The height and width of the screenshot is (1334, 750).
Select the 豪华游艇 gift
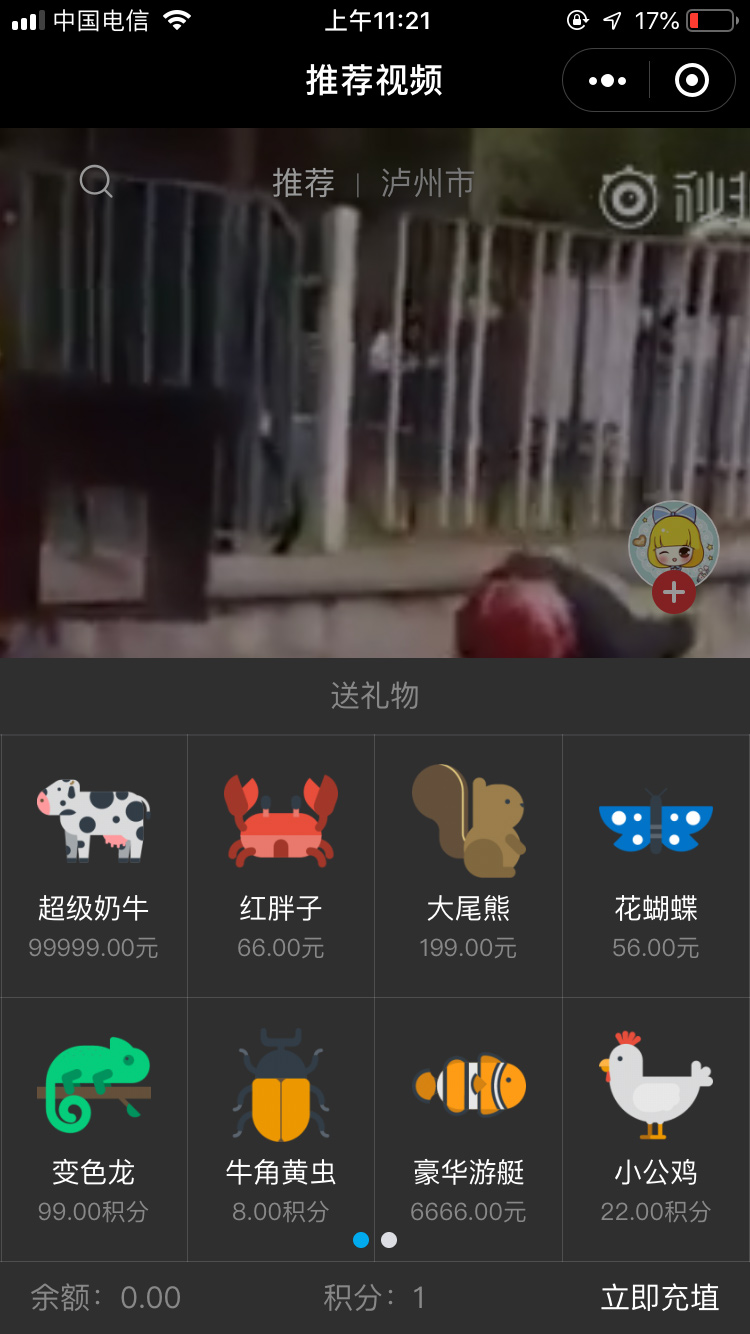coord(468,1128)
